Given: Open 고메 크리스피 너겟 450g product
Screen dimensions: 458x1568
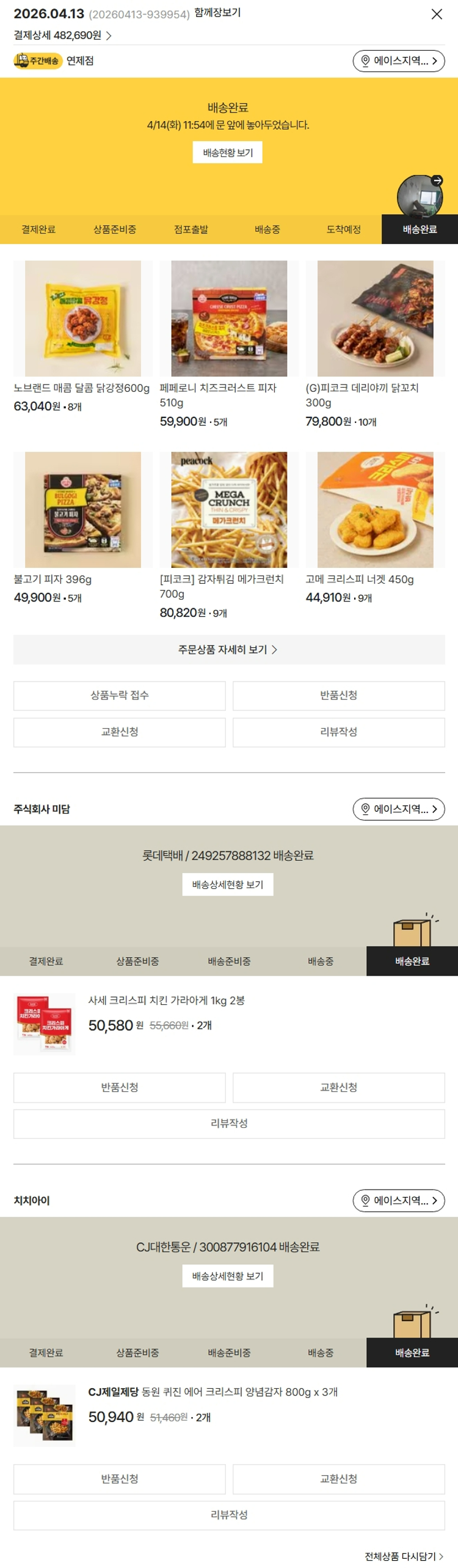Looking at the screenshot, I should 375,509.
